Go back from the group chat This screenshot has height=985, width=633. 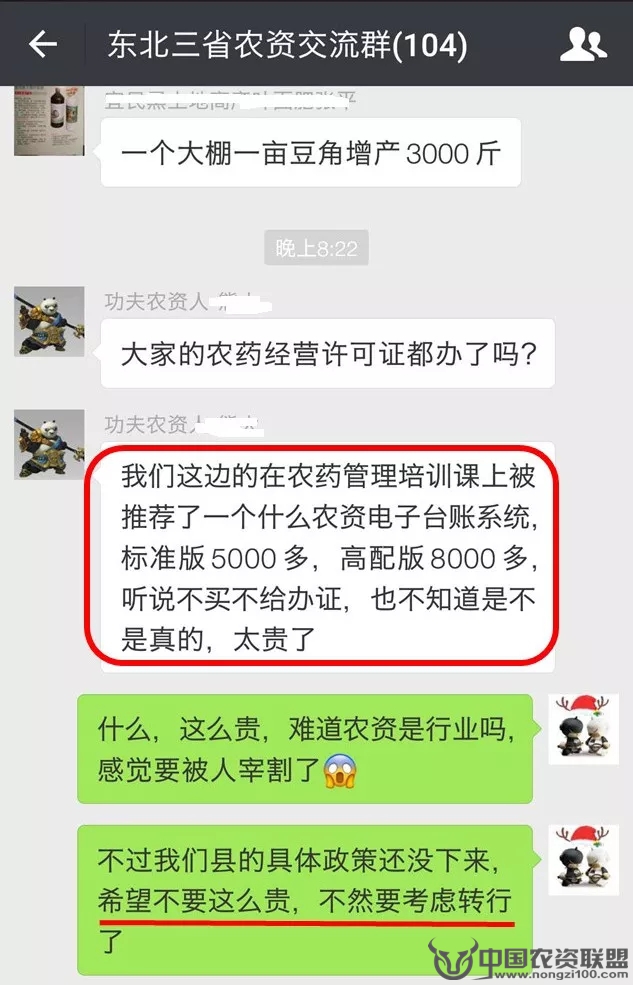[42, 45]
